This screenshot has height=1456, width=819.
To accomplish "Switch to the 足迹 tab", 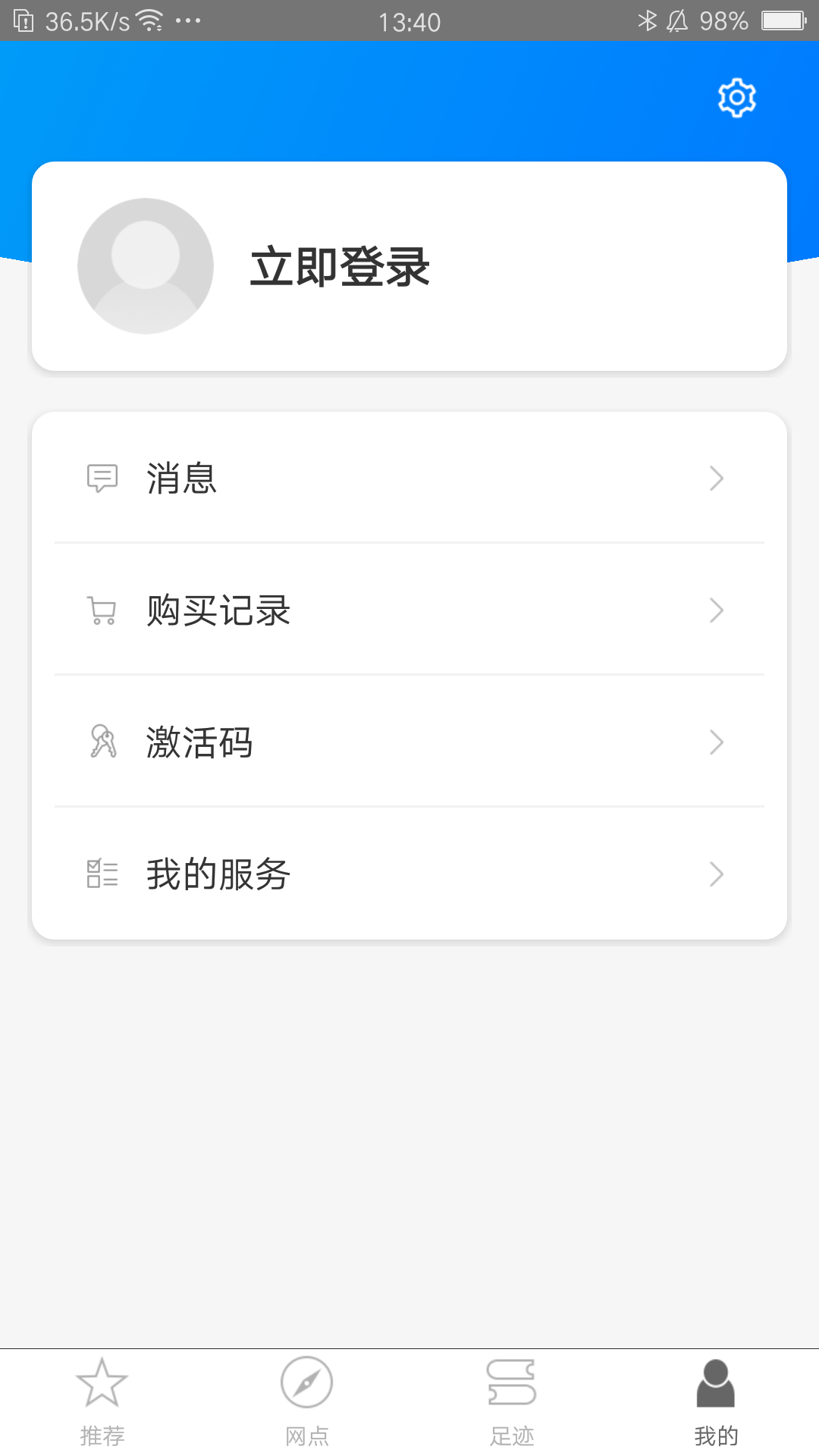I will click(512, 1403).
